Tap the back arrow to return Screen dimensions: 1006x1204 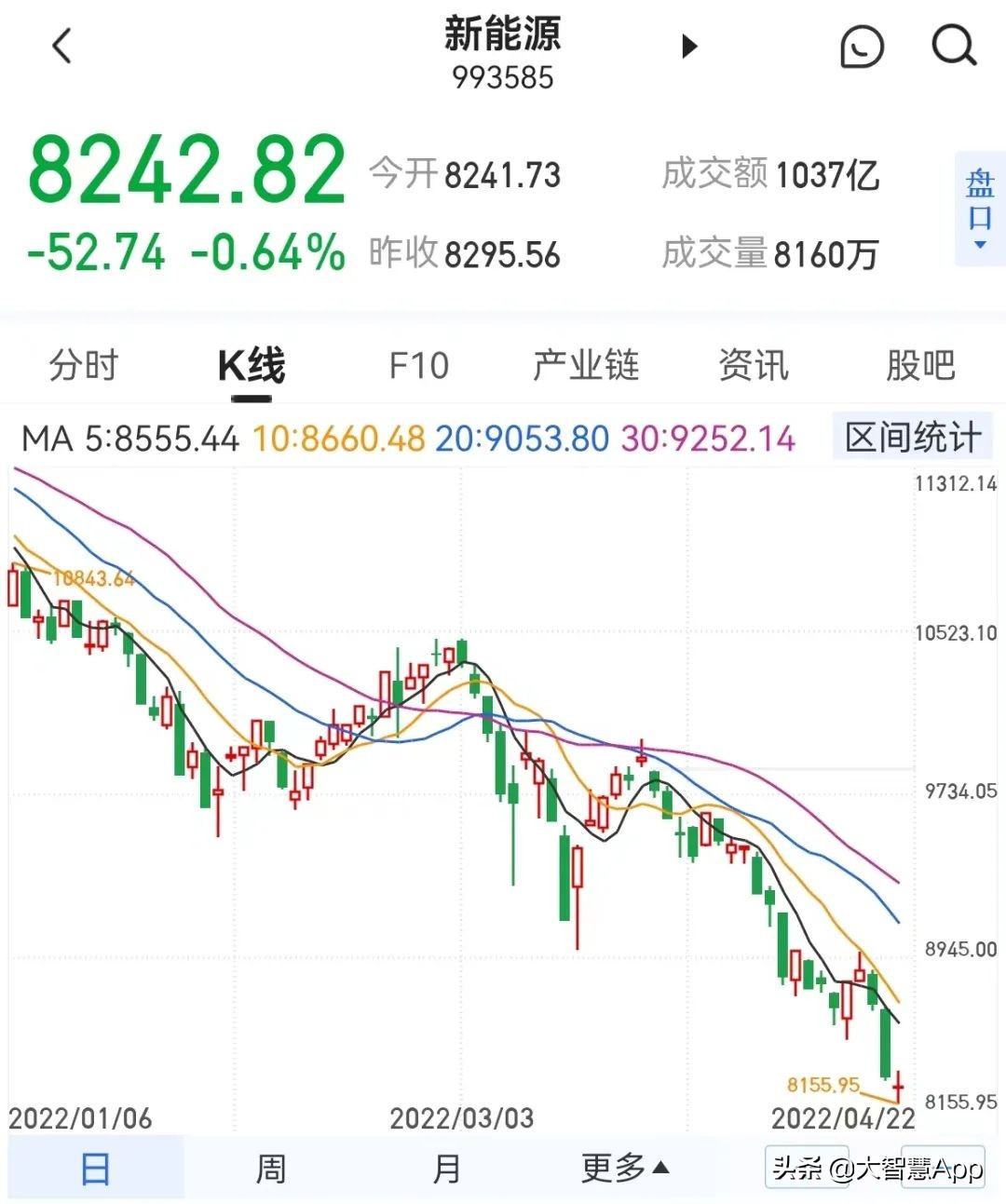pyautogui.click(x=61, y=46)
